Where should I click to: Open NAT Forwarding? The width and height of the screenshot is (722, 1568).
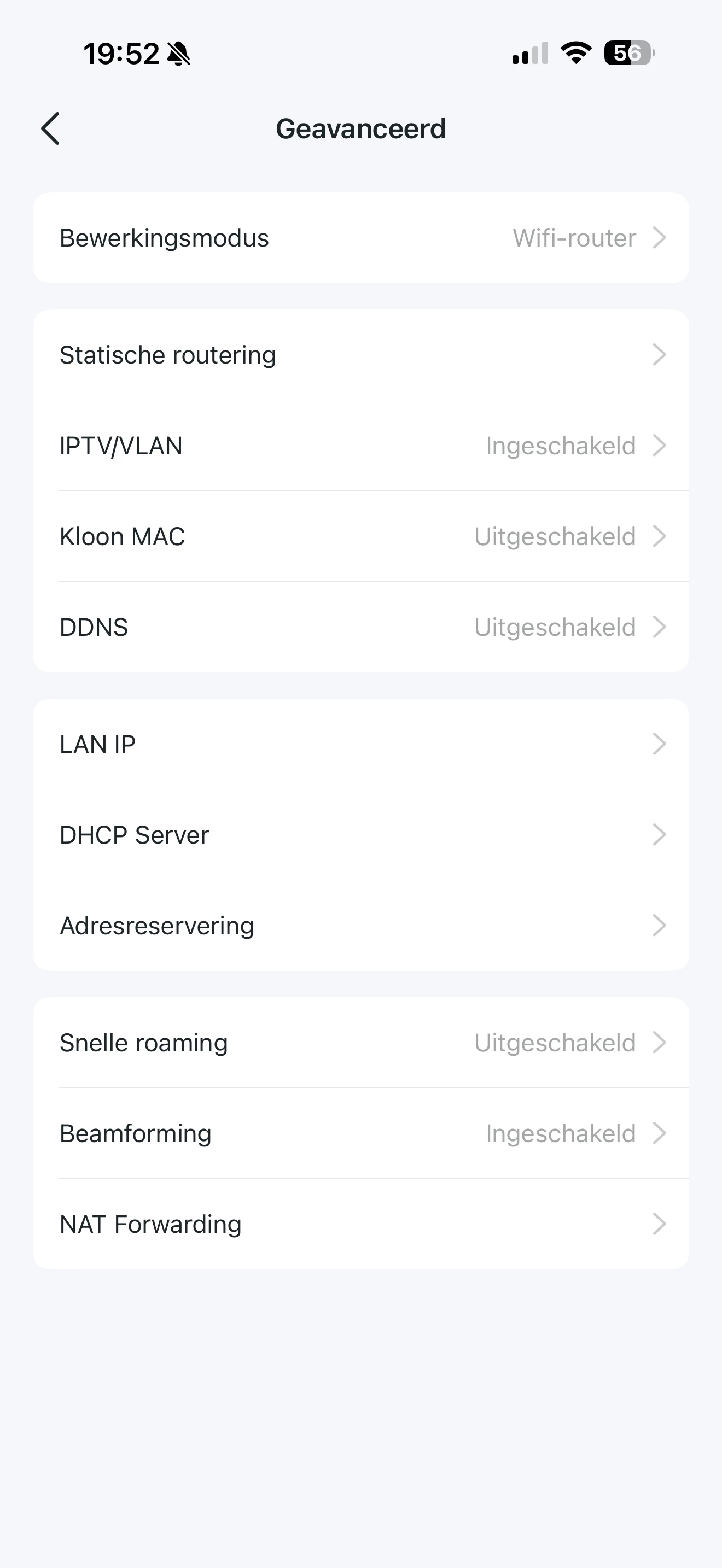361,1224
